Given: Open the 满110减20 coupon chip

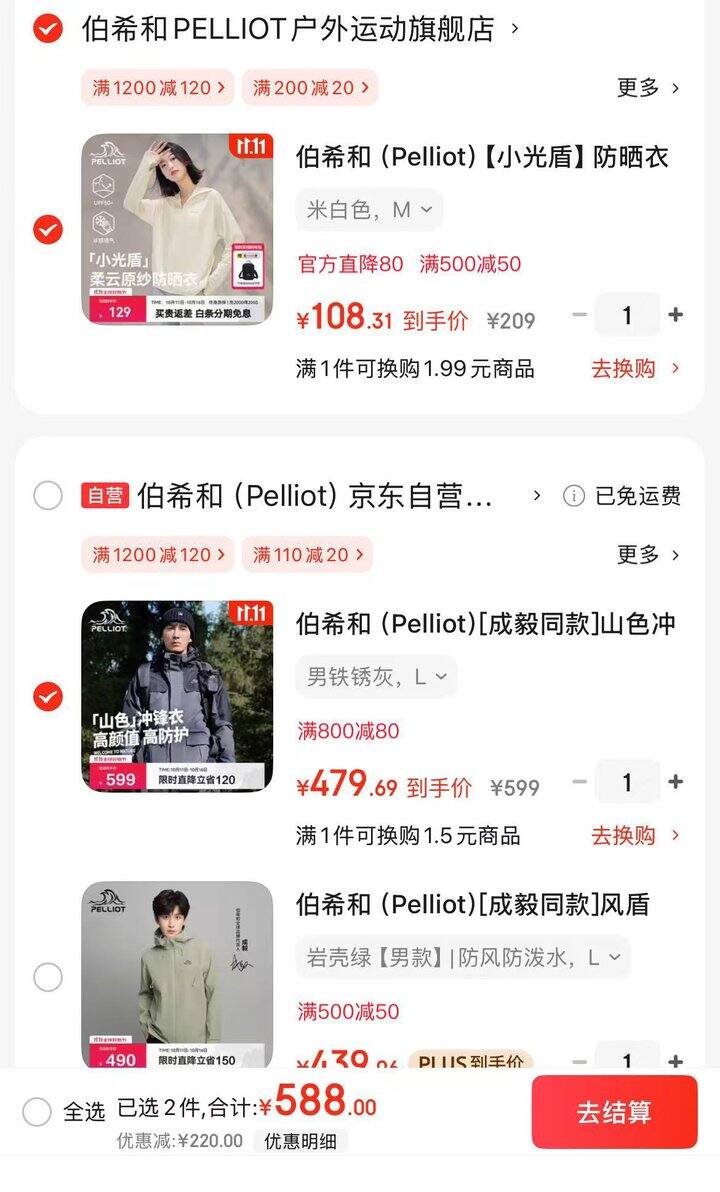Looking at the screenshot, I should [307, 554].
